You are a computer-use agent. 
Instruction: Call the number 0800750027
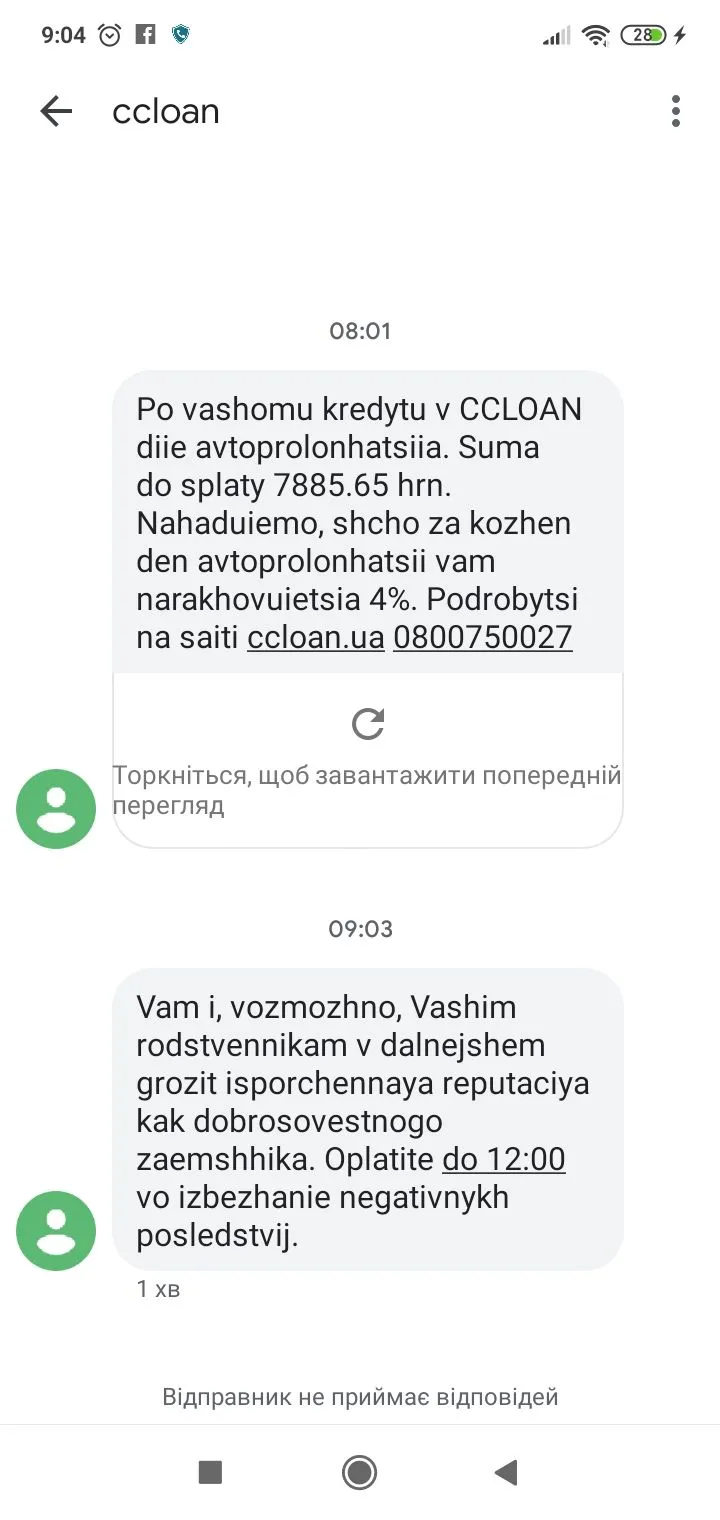point(483,637)
